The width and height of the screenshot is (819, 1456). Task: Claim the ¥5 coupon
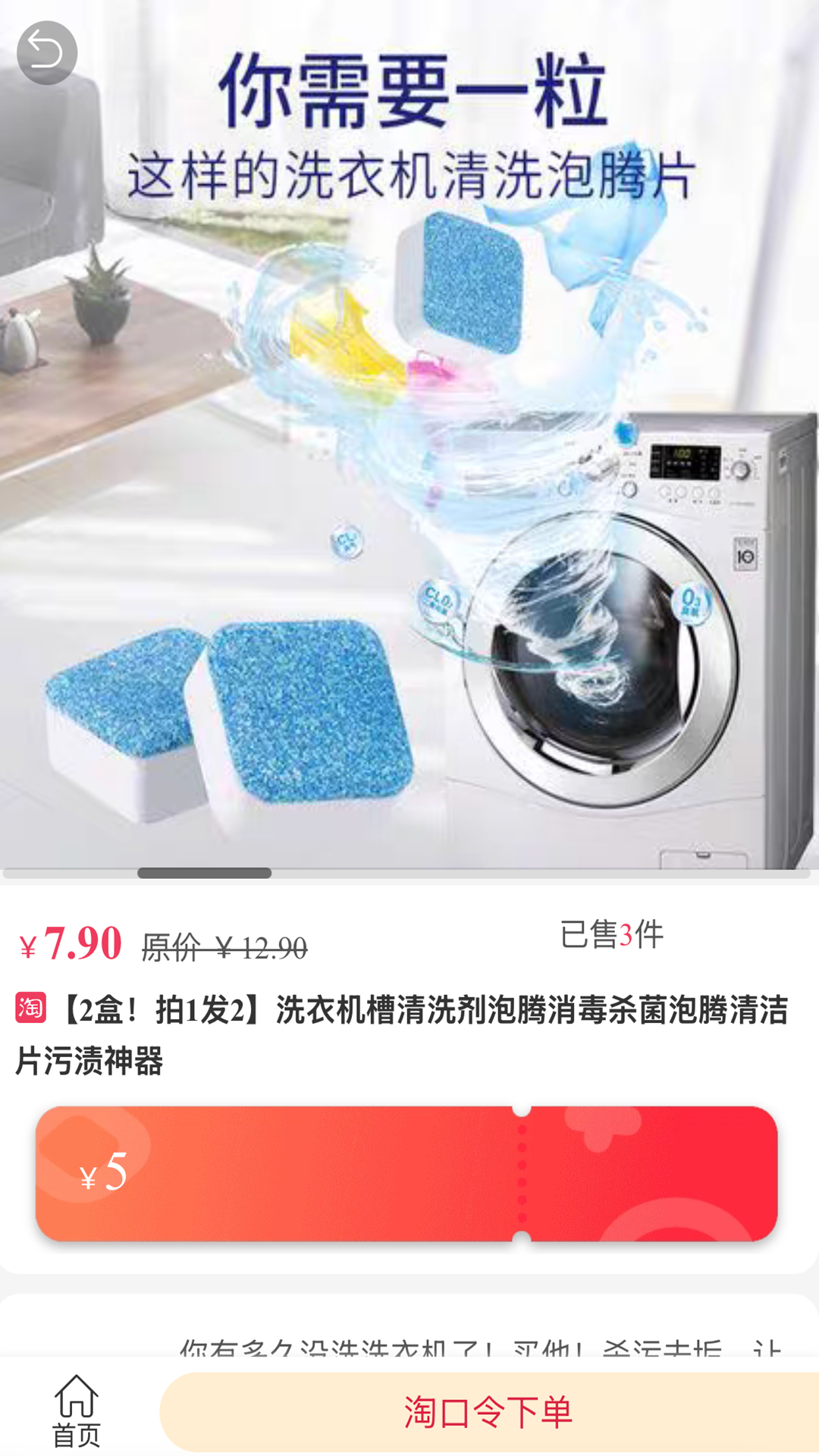click(406, 1173)
